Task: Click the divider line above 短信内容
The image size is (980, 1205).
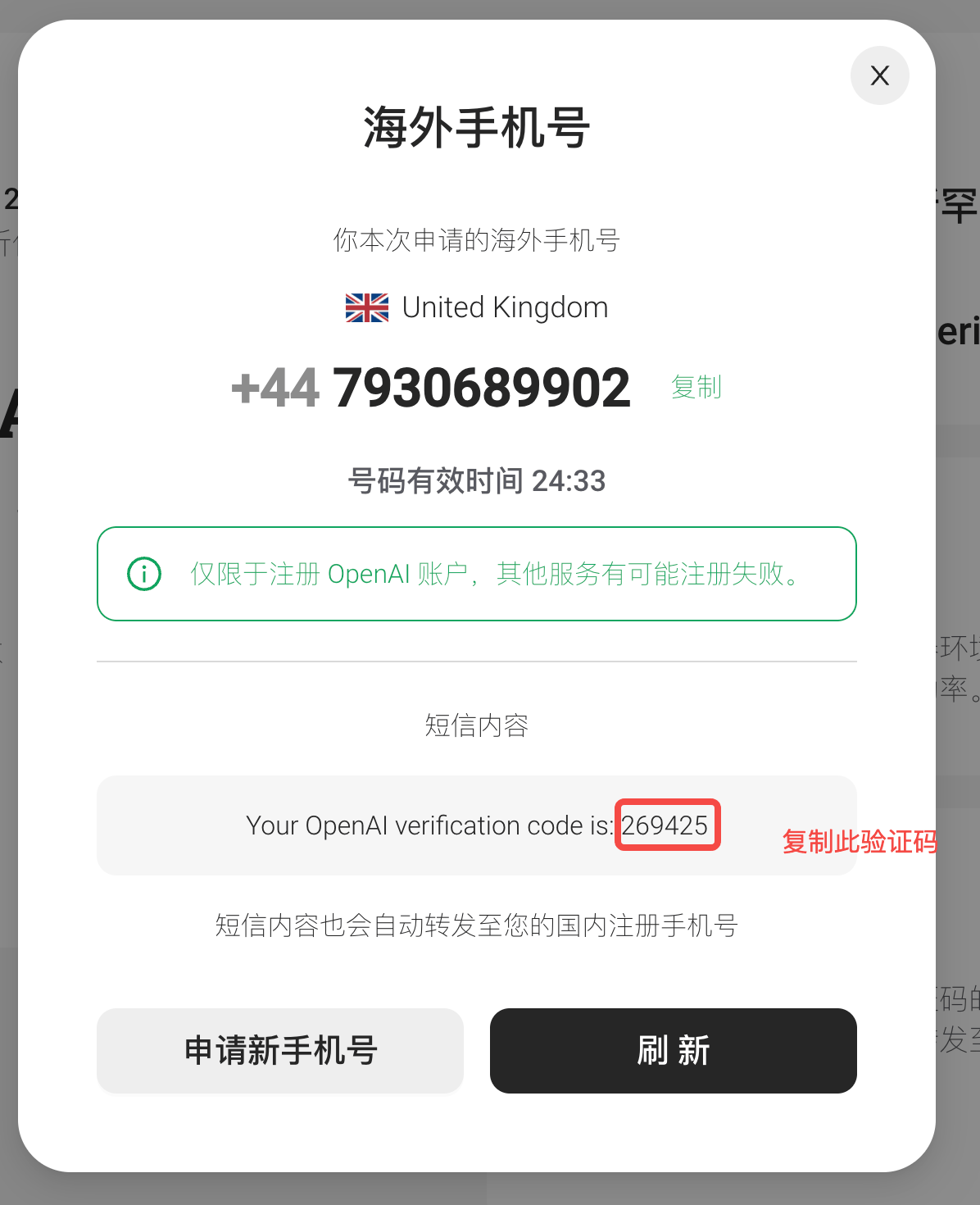Action: (477, 658)
